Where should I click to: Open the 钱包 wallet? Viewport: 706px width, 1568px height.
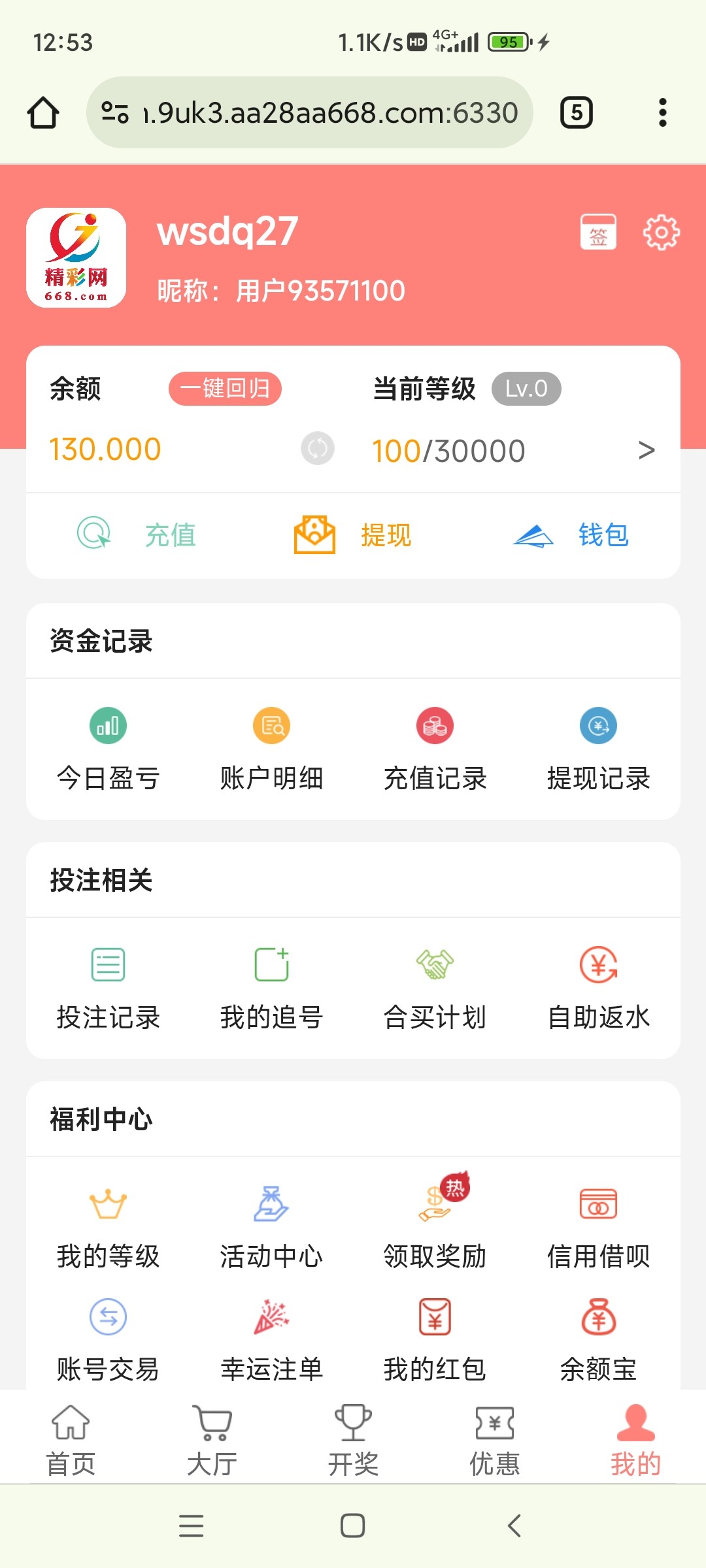click(x=571, y=534)
